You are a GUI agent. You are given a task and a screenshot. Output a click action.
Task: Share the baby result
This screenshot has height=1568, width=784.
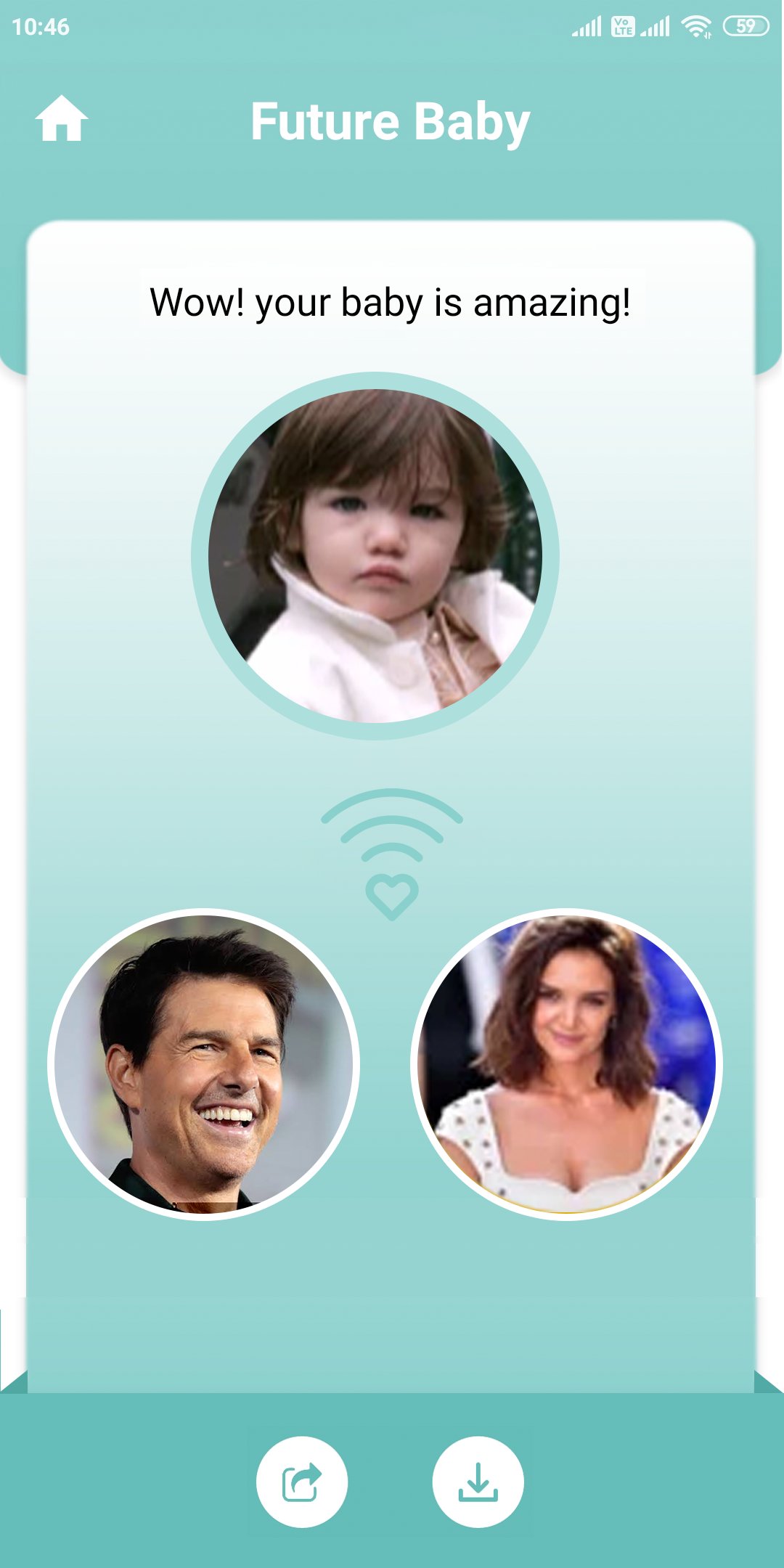click(301, 1482)
